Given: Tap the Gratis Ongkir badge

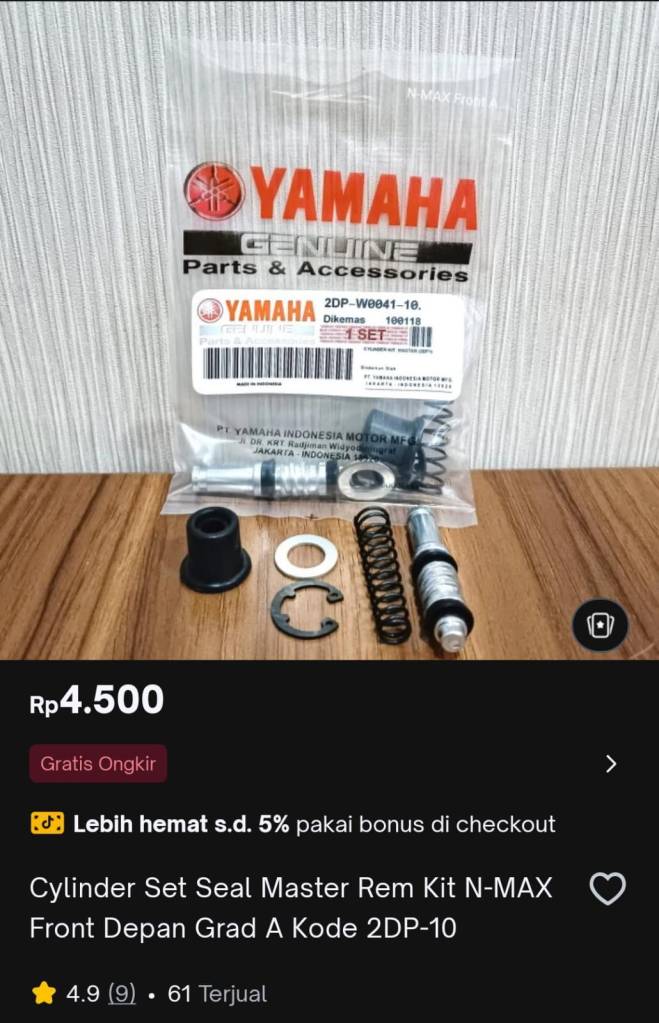Looking at the screenshot, I should click(x=98, y=764).
